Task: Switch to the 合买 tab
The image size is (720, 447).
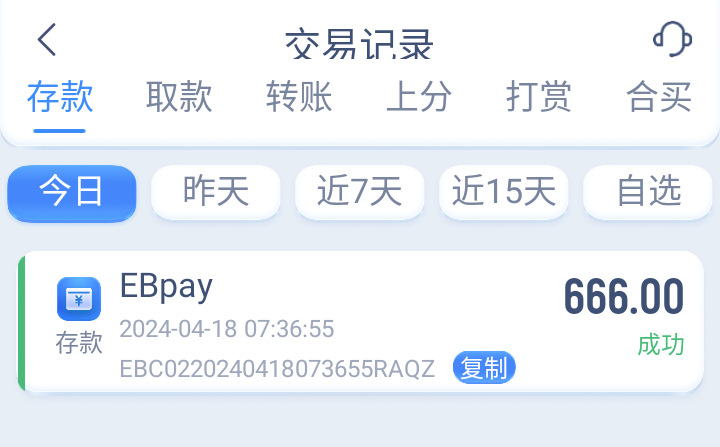Action: 659,98
